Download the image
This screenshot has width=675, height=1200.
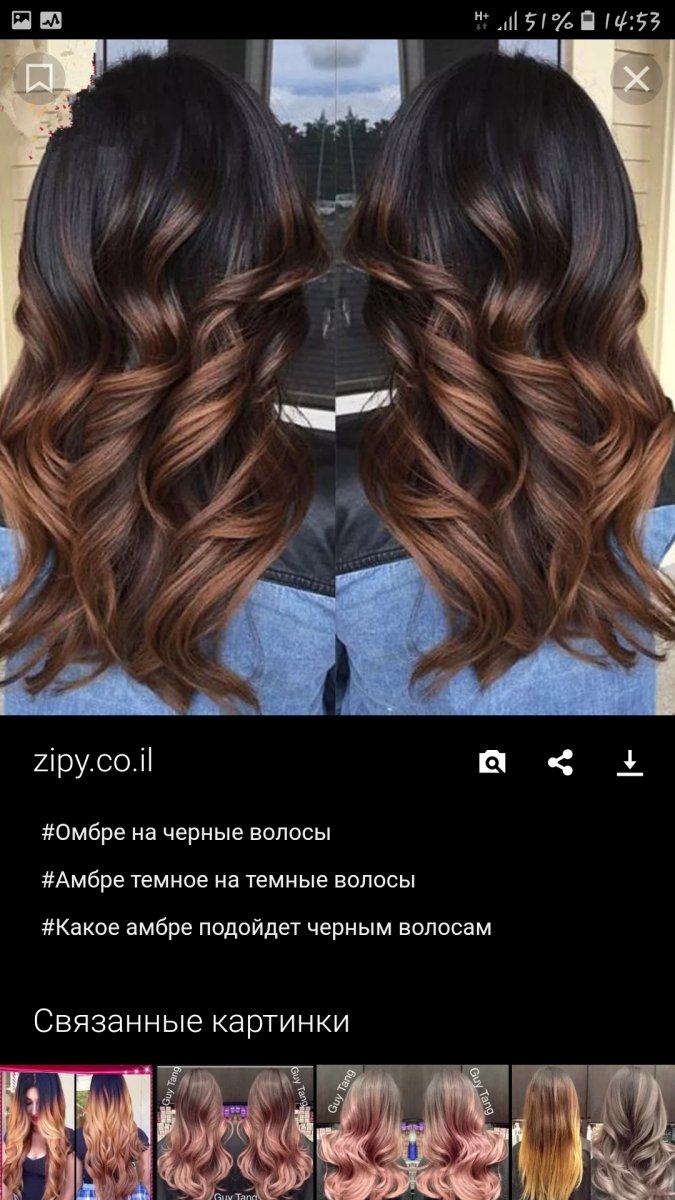629,763
